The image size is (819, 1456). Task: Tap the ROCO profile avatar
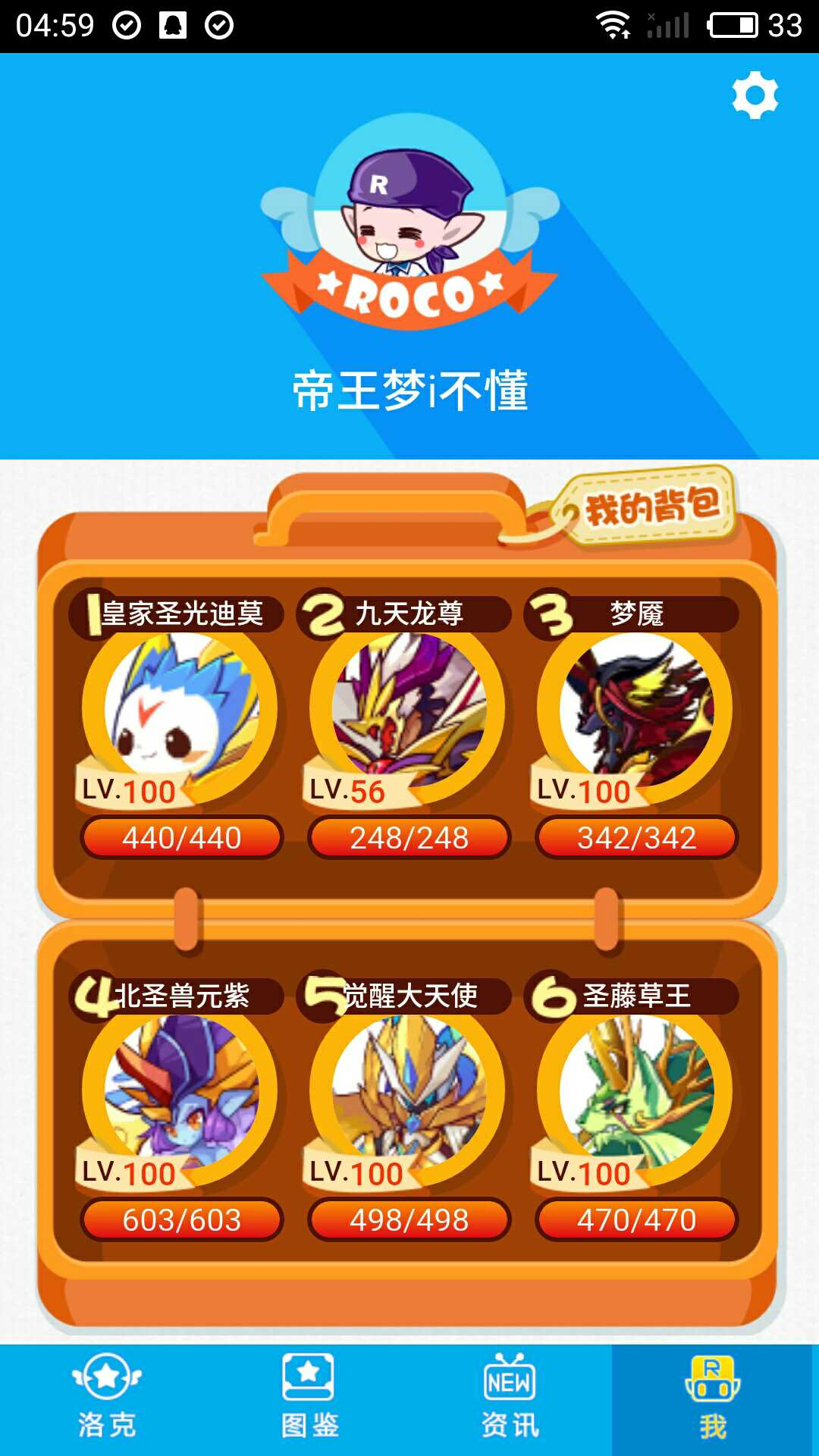409,221
